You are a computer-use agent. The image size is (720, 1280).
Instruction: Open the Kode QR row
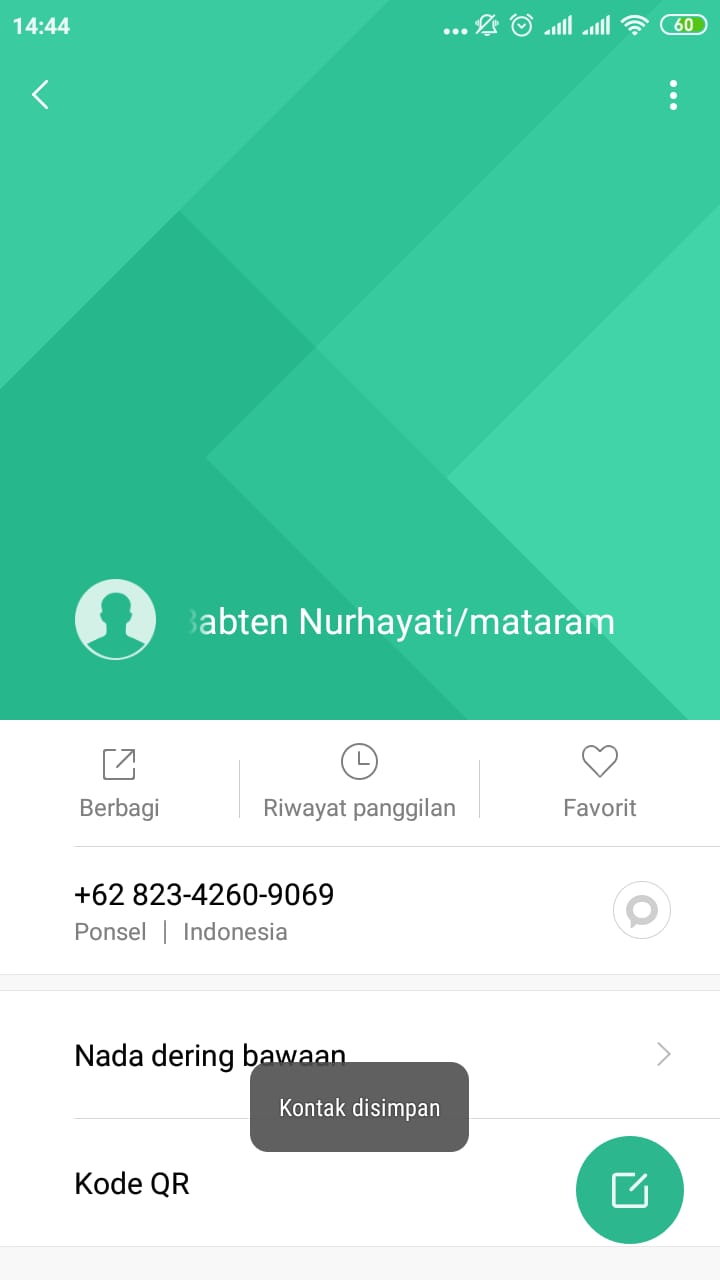point(132,1184)
